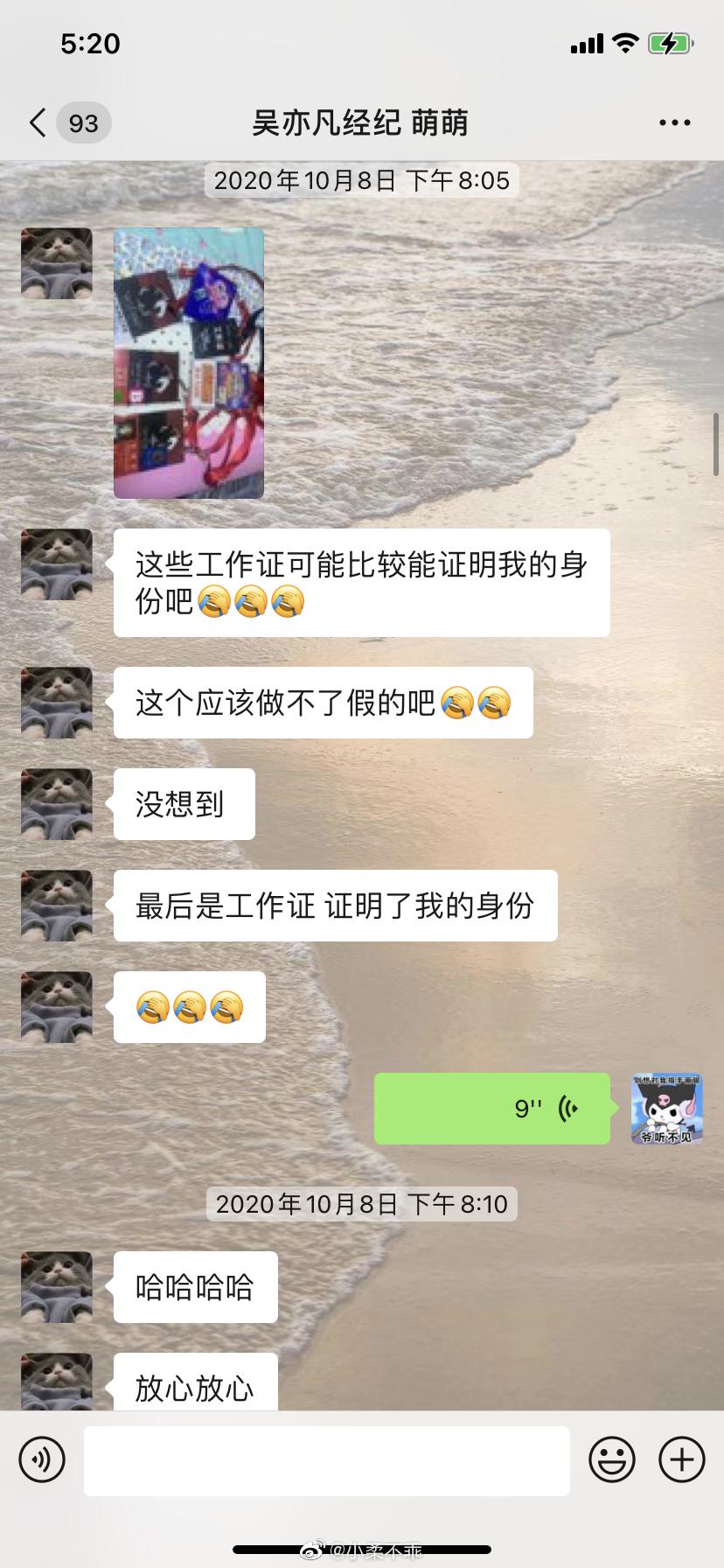Tap the cellular signal bars icon
Screen dimensions: 724x1568
click(x=588, y=44)
